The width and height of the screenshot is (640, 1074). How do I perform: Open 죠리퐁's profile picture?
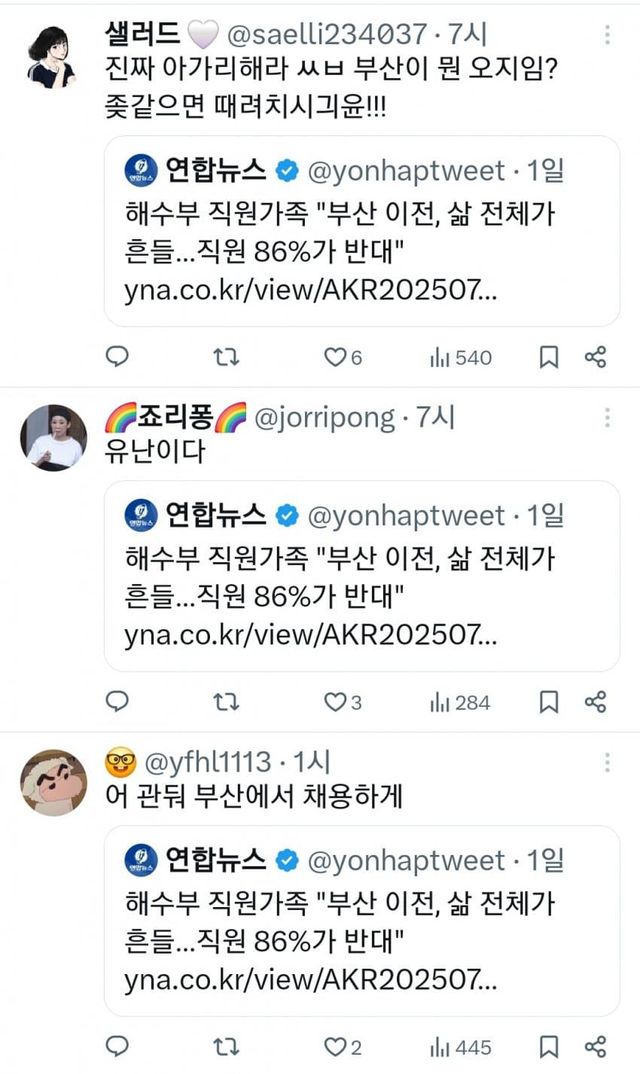pos(50,438)
